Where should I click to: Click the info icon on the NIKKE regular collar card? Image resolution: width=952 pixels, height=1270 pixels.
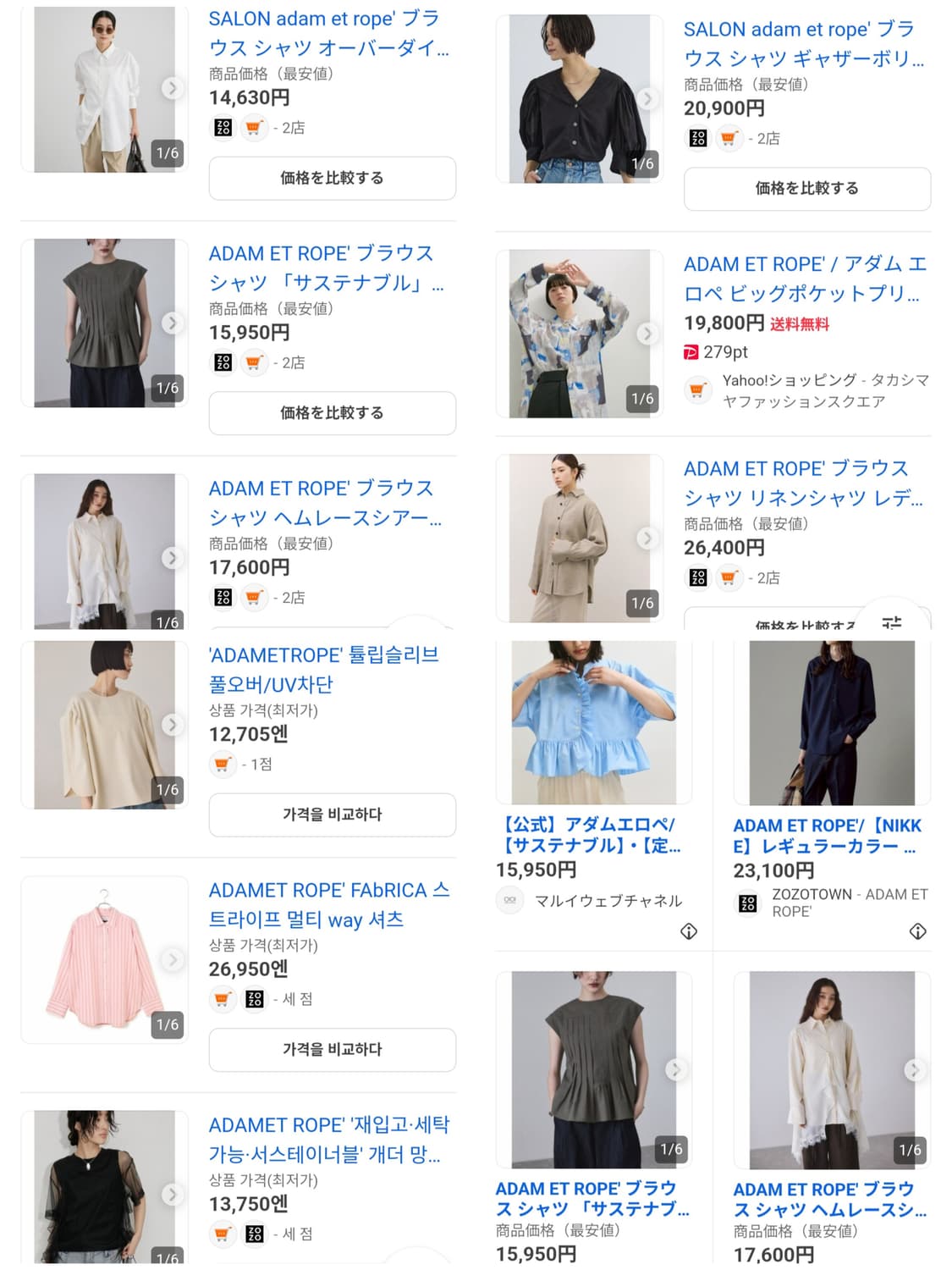(x=917, y=931)
